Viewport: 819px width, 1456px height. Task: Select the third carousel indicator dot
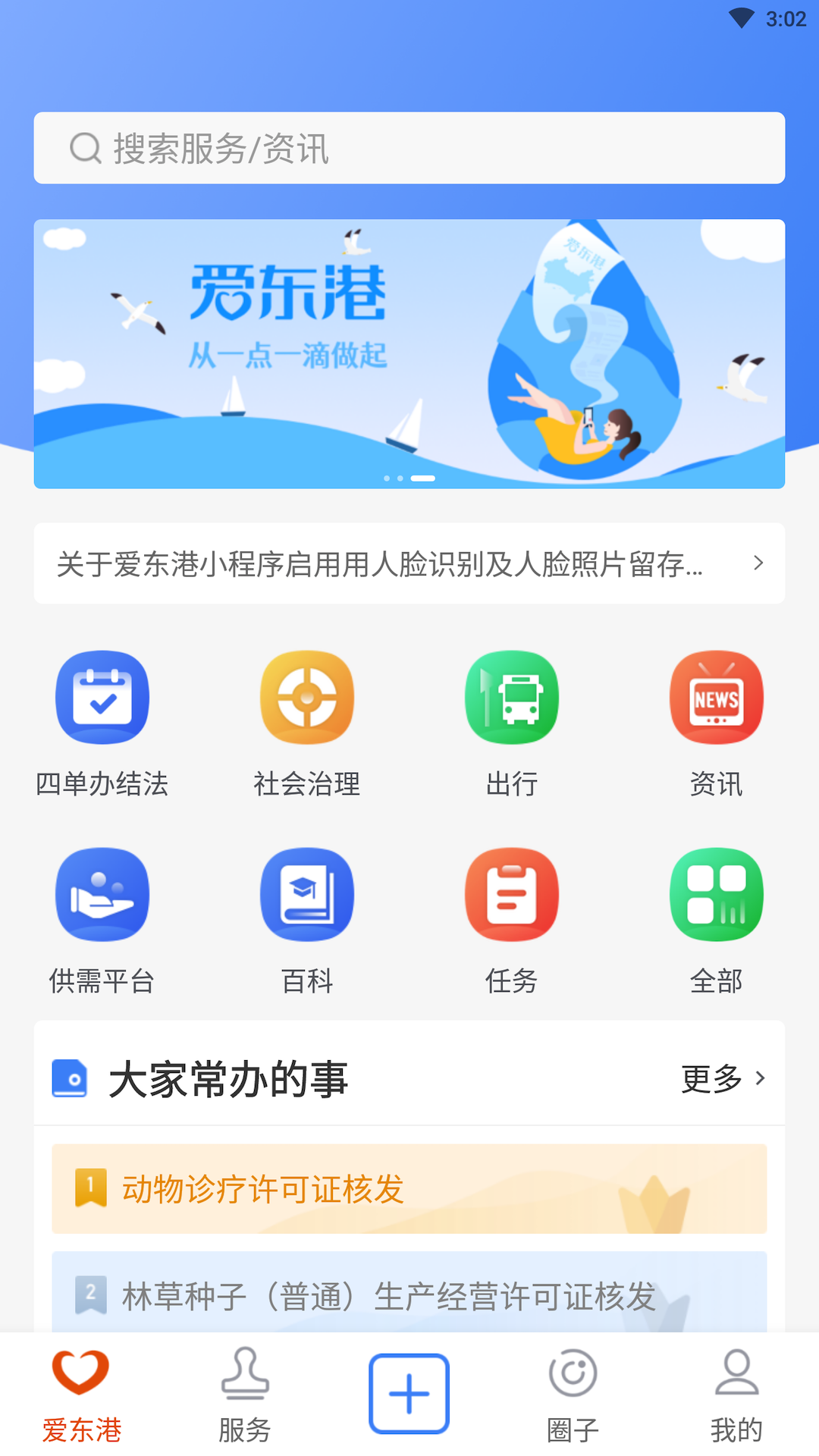(x=422, y=479)
